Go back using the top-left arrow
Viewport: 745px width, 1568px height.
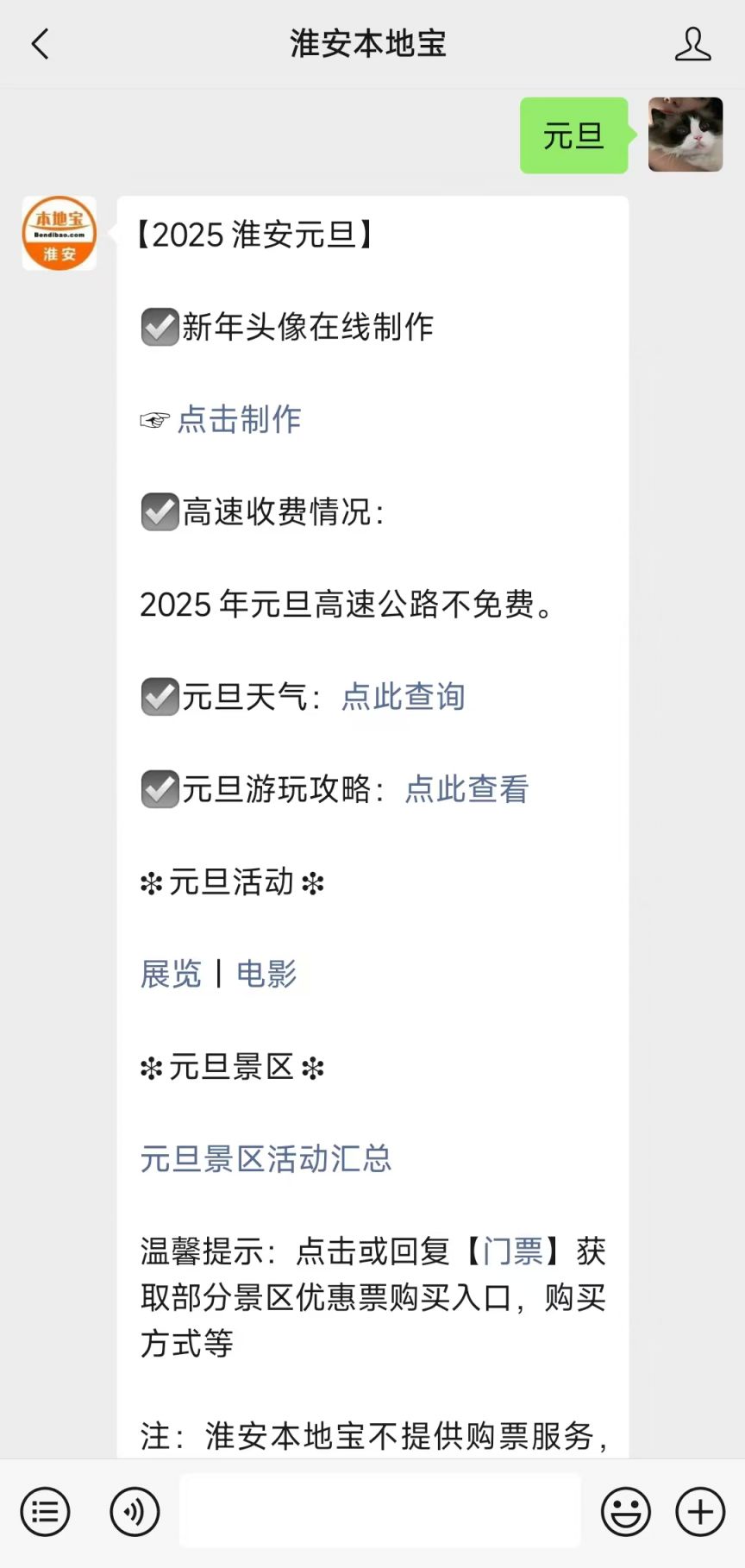tap(41, 44)
